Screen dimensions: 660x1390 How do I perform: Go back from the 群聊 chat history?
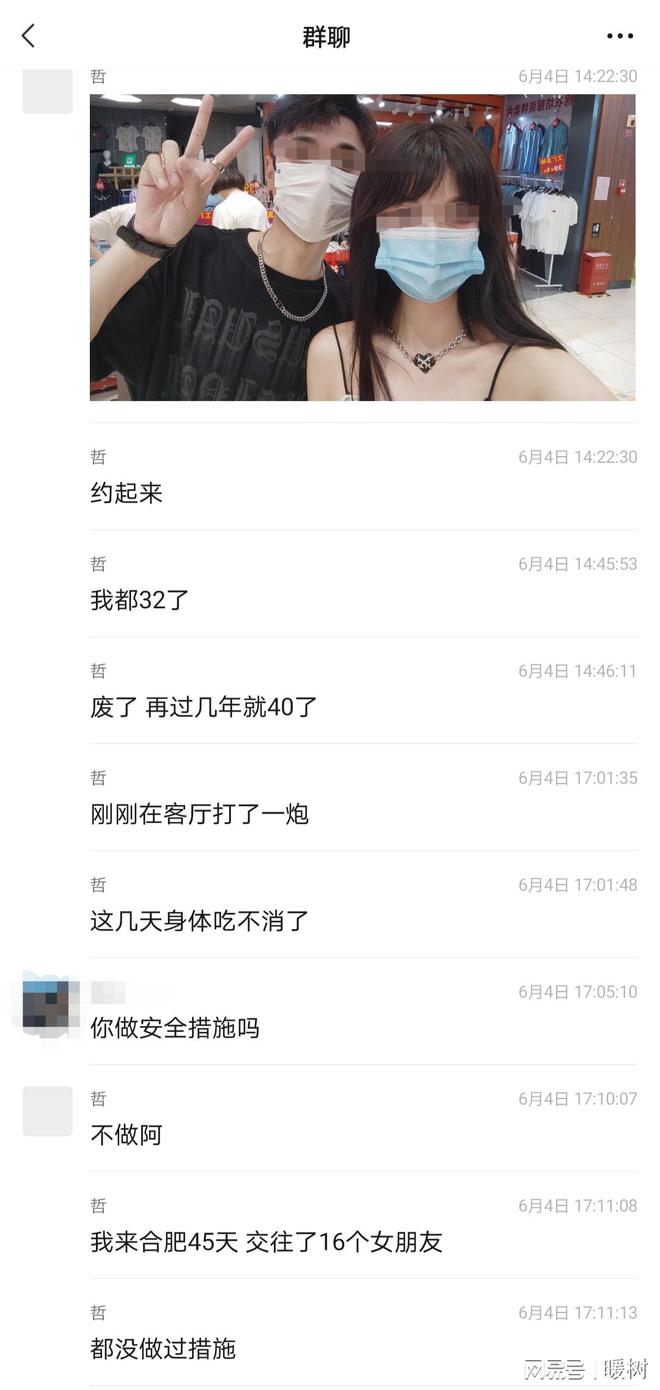(x=28, y=36)
